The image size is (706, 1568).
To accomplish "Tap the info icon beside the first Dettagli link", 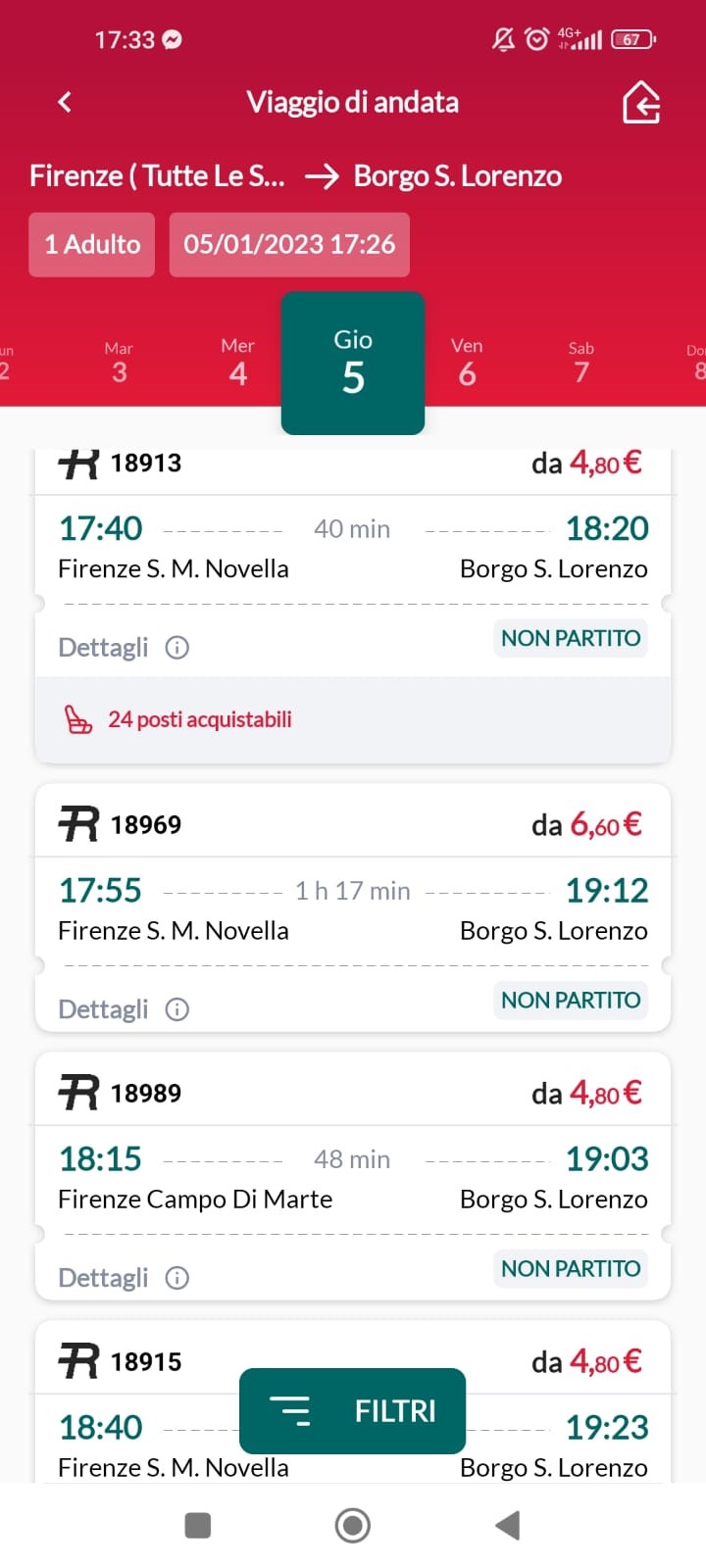I will [176, 647].
